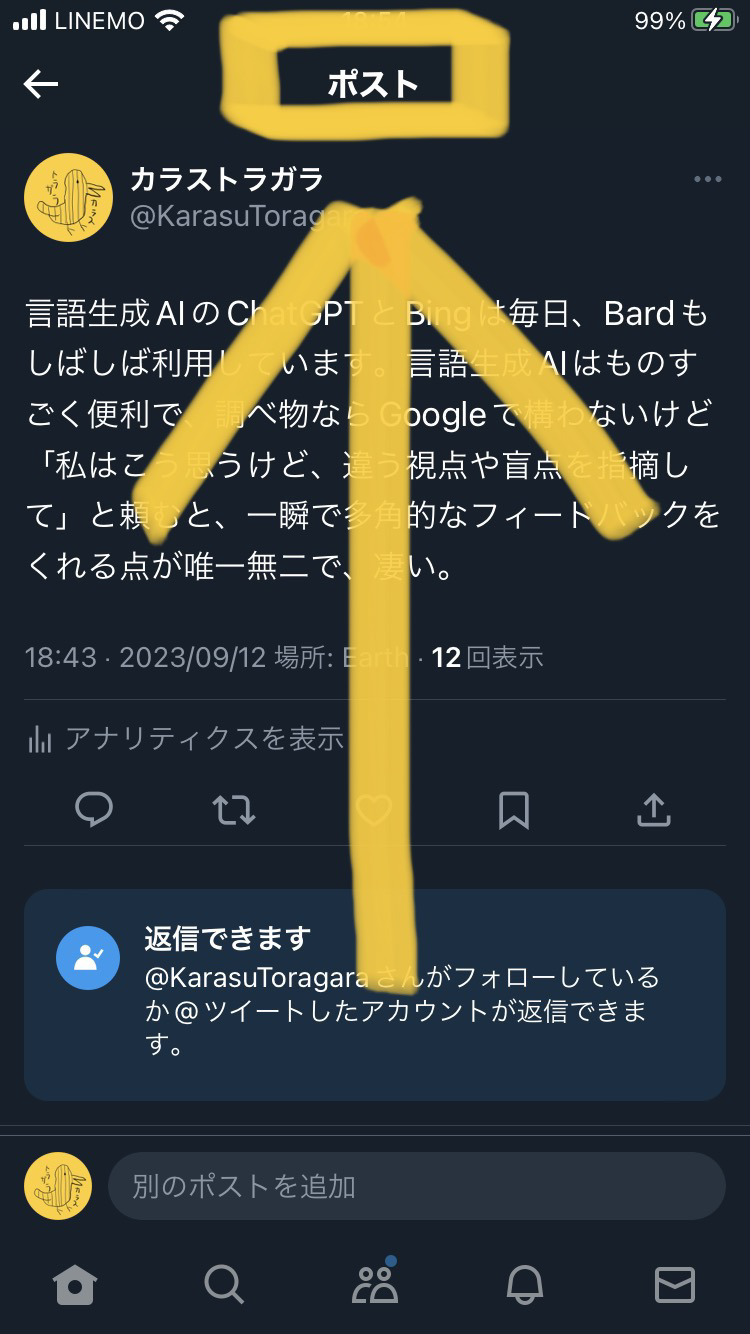Open the post's overflow menu
The image size is (750, 1334).
[x=707, y=179]
